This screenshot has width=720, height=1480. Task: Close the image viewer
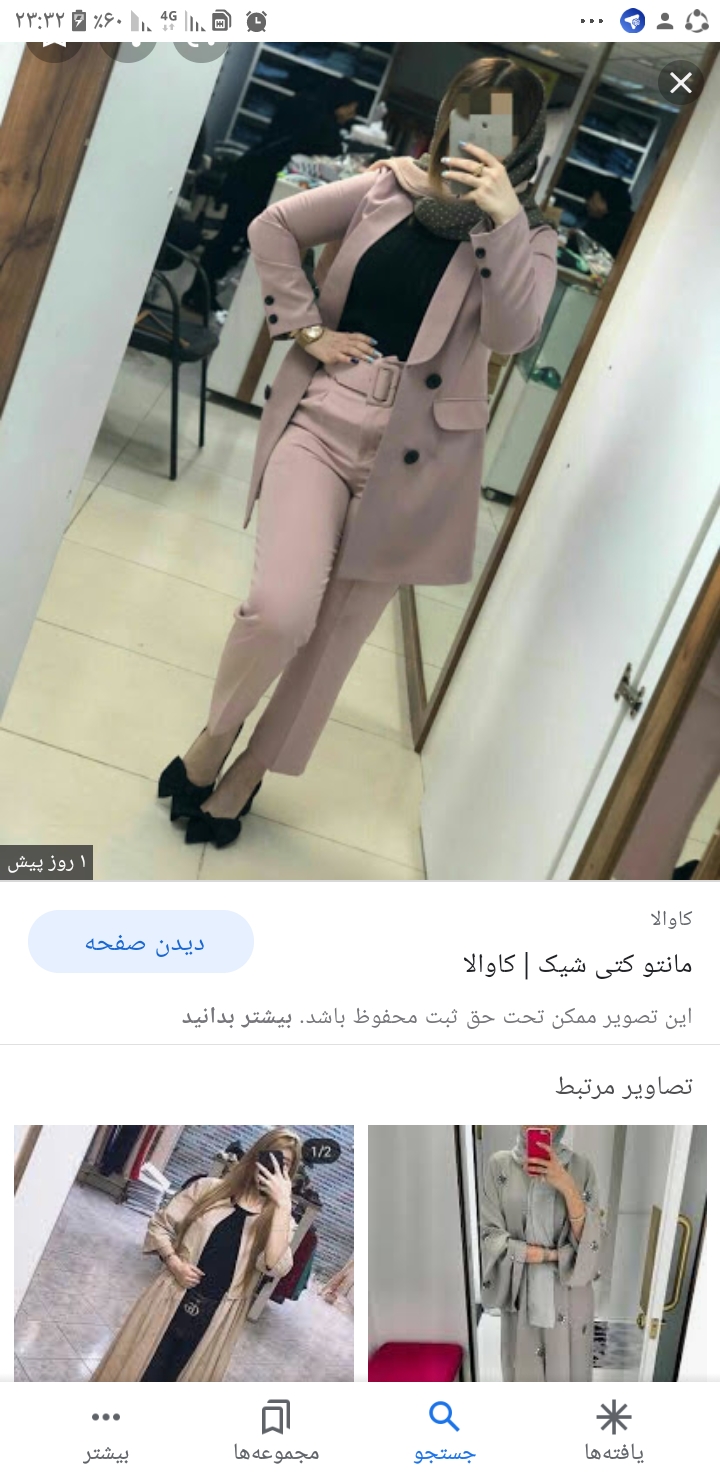(681, 83)
